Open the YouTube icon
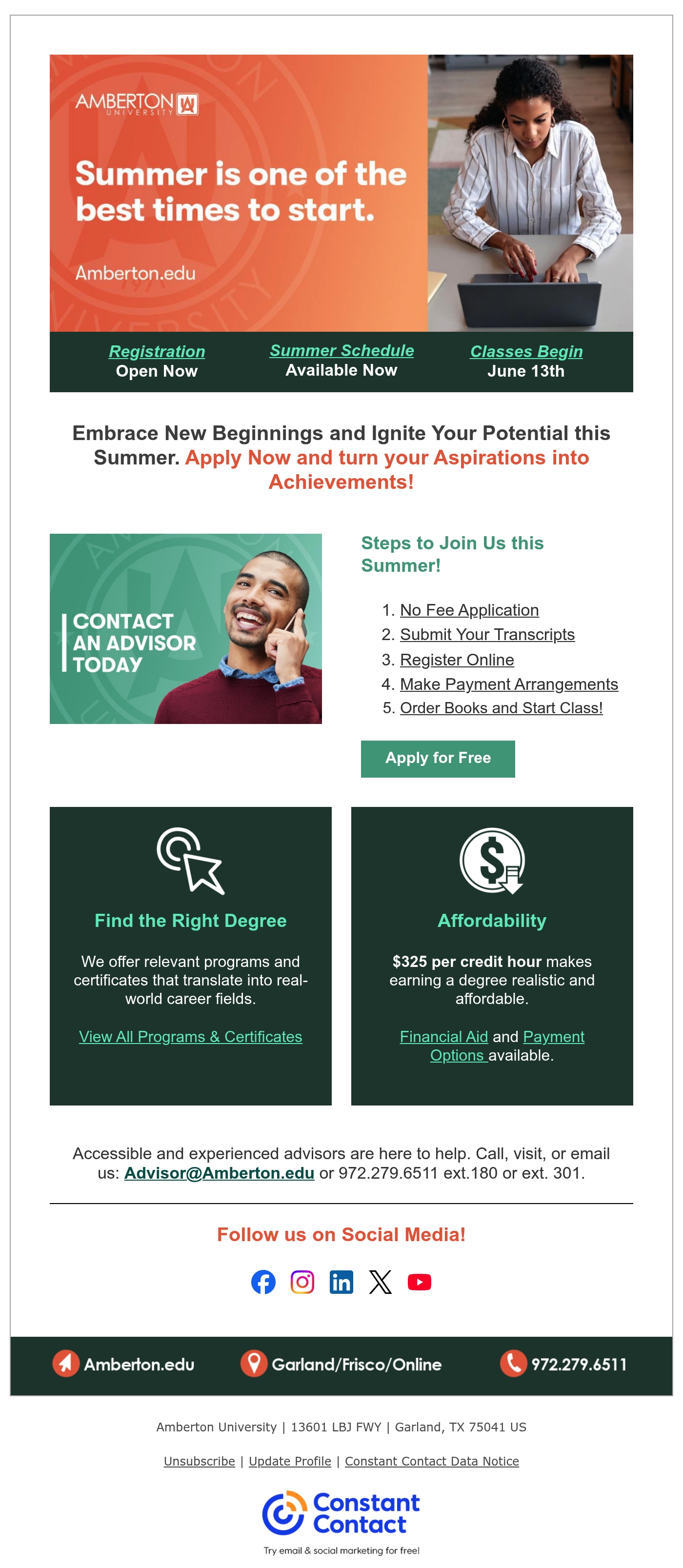 (x=420, y=1282)
